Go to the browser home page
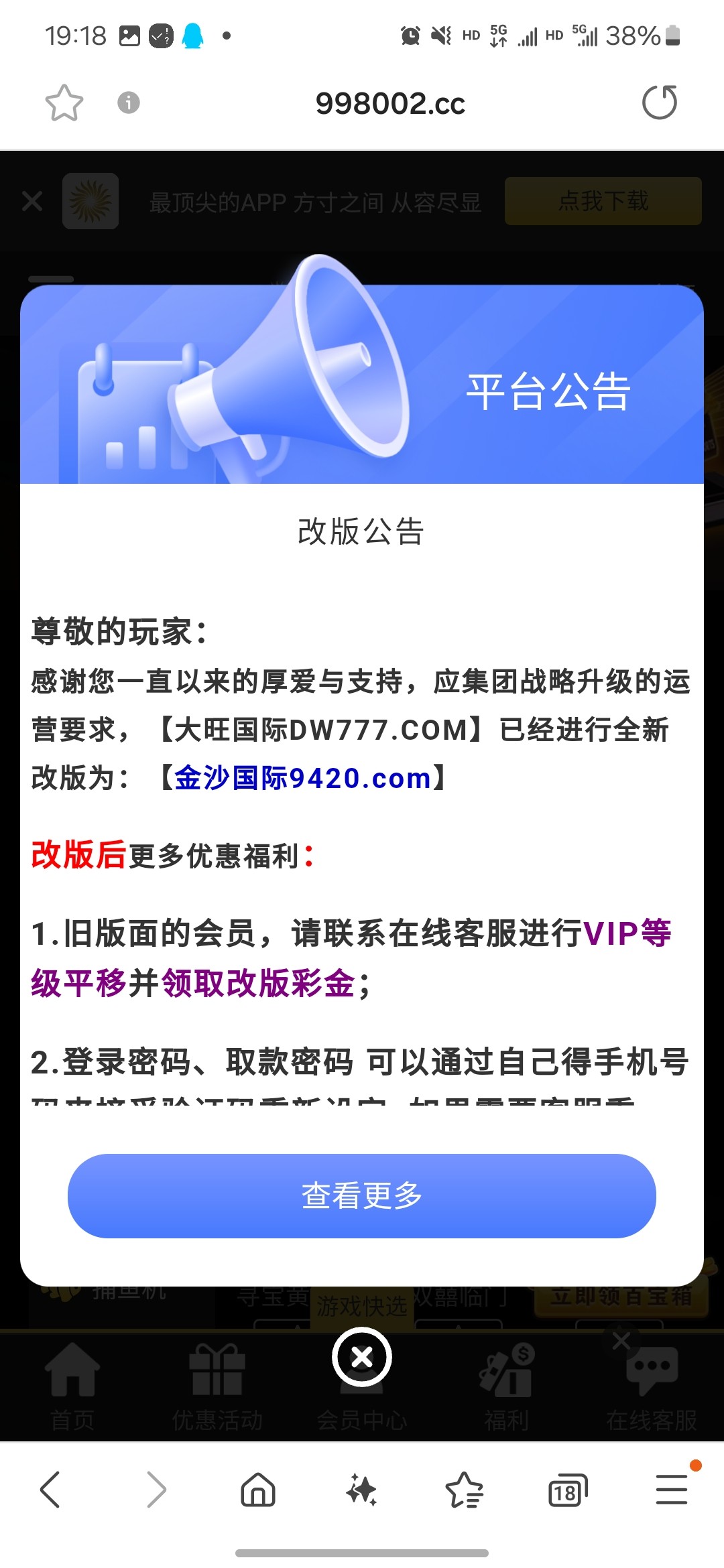This screenshot has height=1568, width=724. (x=258, y=1490)
